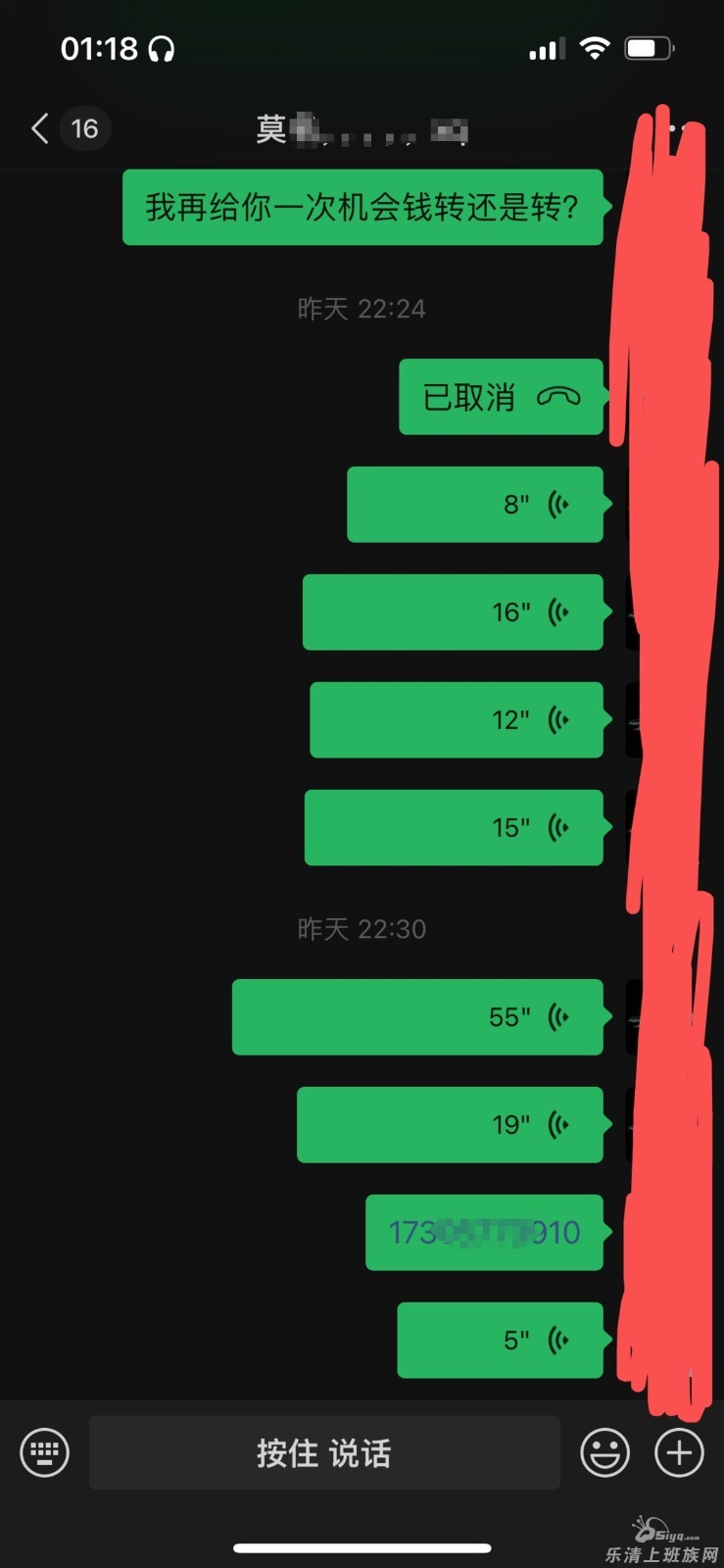Play the 19-second voice message

click(x=450, y=1125)
